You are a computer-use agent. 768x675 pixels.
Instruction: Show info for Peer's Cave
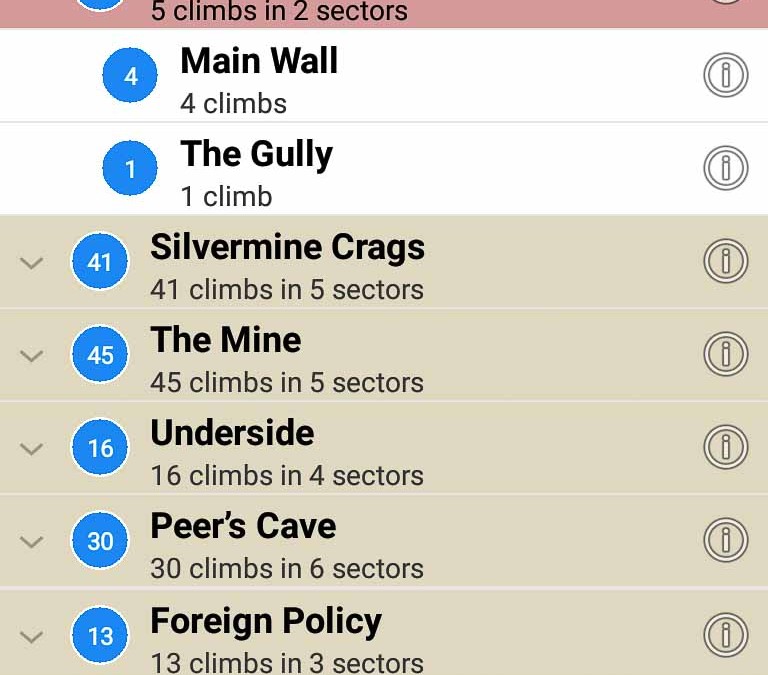coord(726,540)
